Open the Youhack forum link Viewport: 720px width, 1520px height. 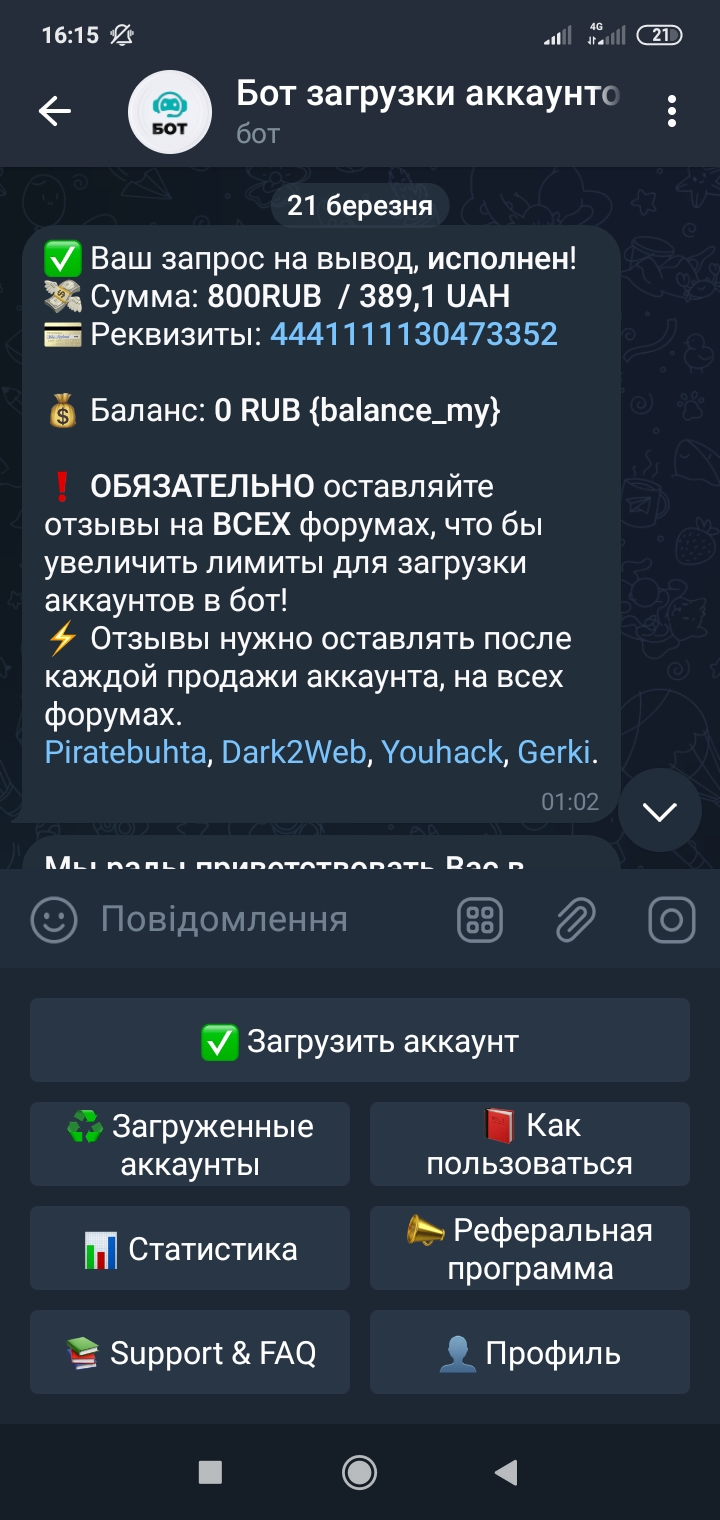point(441,752)
